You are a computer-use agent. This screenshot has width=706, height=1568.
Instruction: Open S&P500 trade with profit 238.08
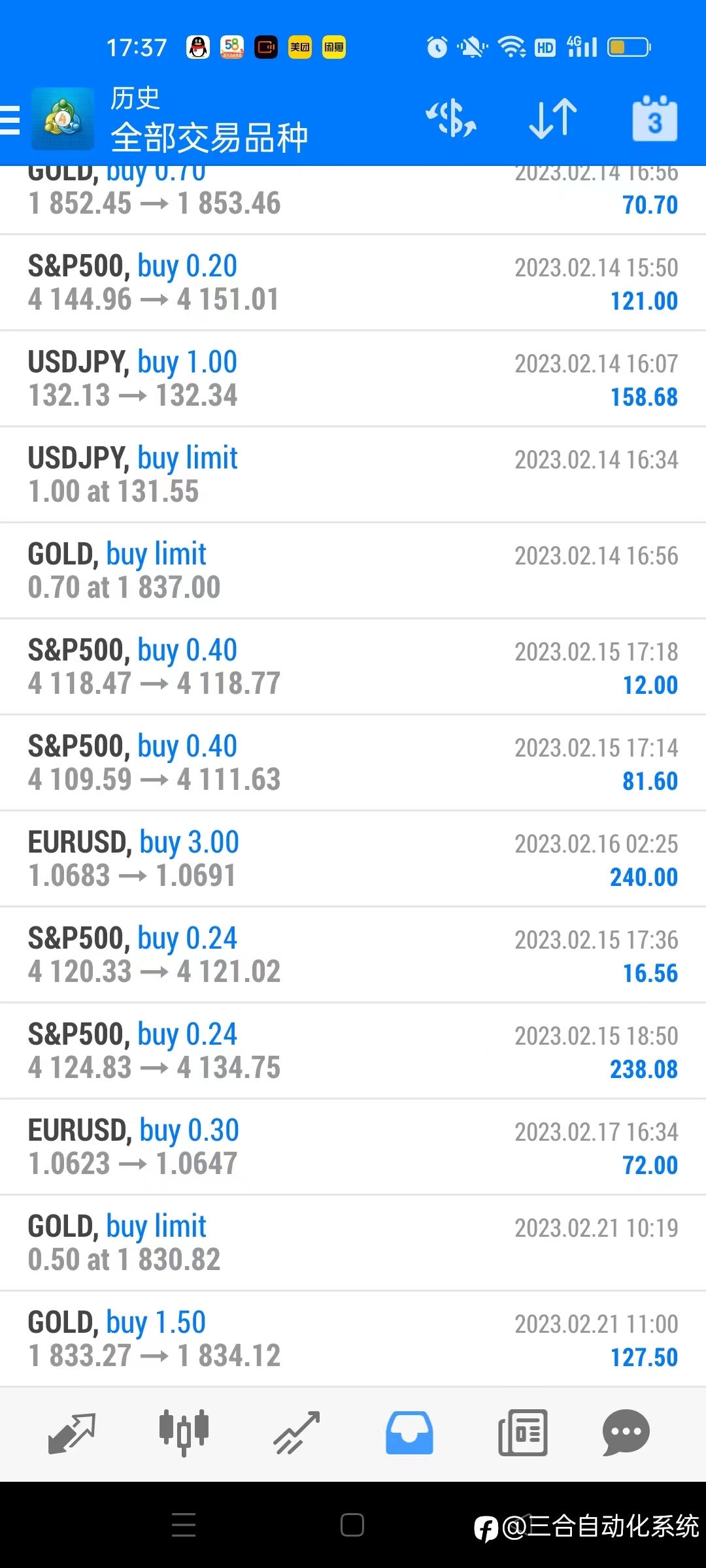353,1051
